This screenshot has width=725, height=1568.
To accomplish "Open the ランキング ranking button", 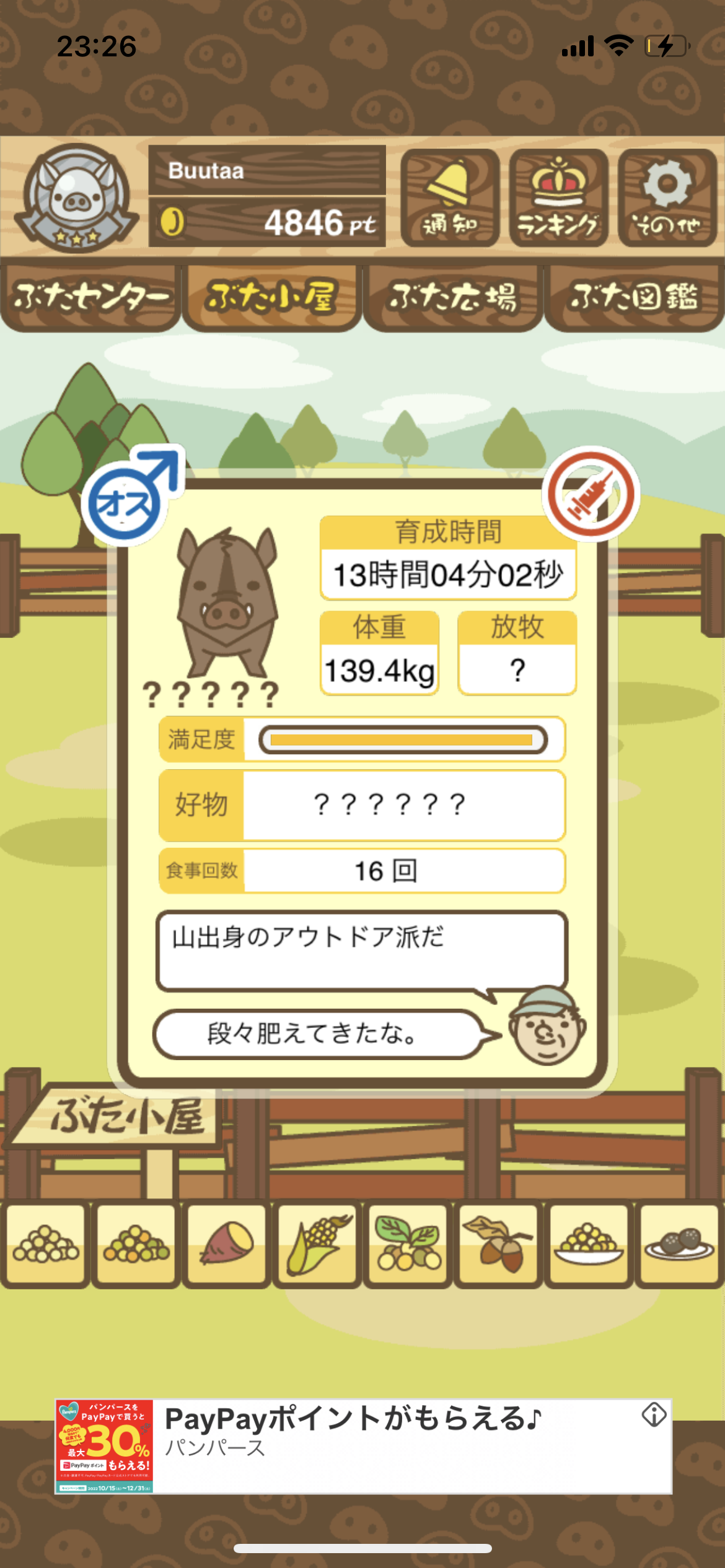I will tap(558, 198).
